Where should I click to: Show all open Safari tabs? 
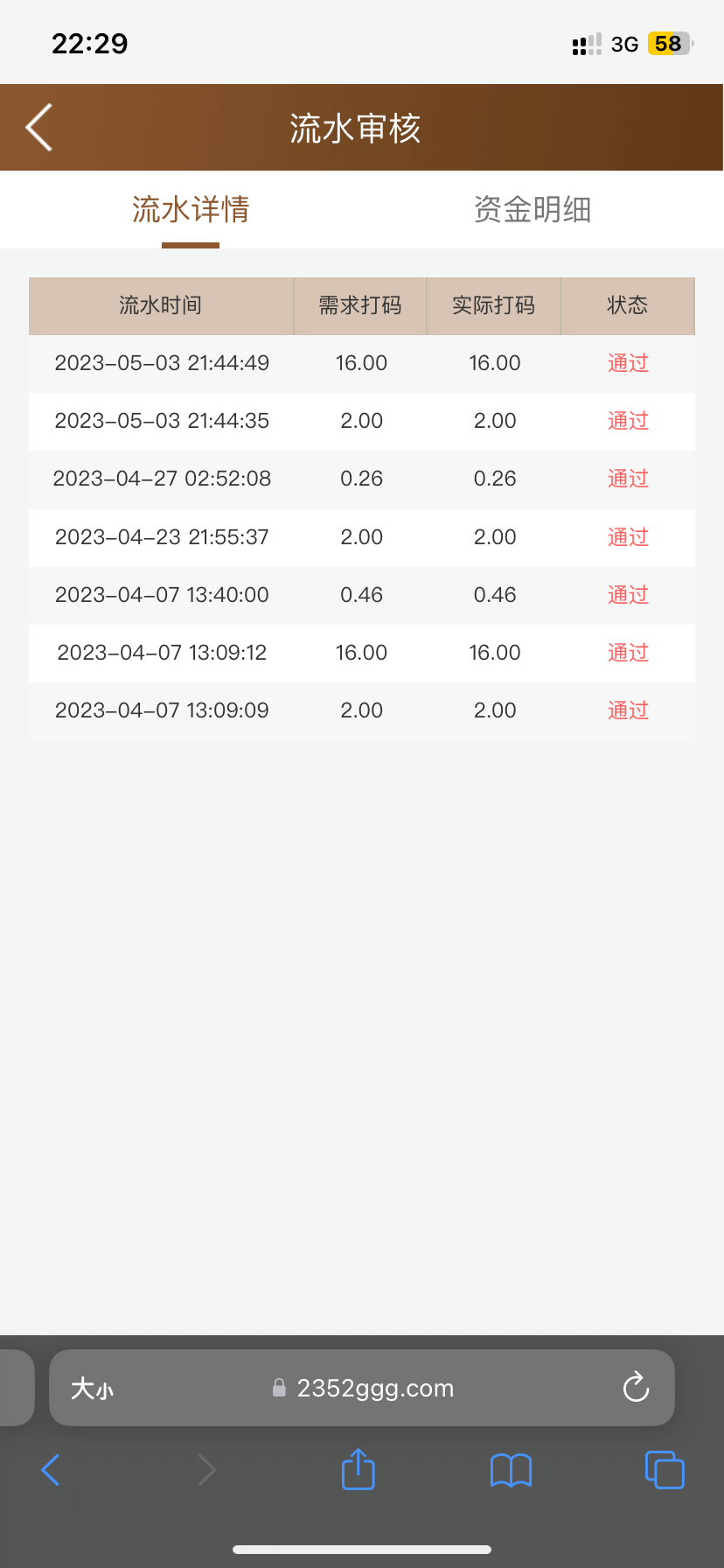click(x=665, y=1470)
